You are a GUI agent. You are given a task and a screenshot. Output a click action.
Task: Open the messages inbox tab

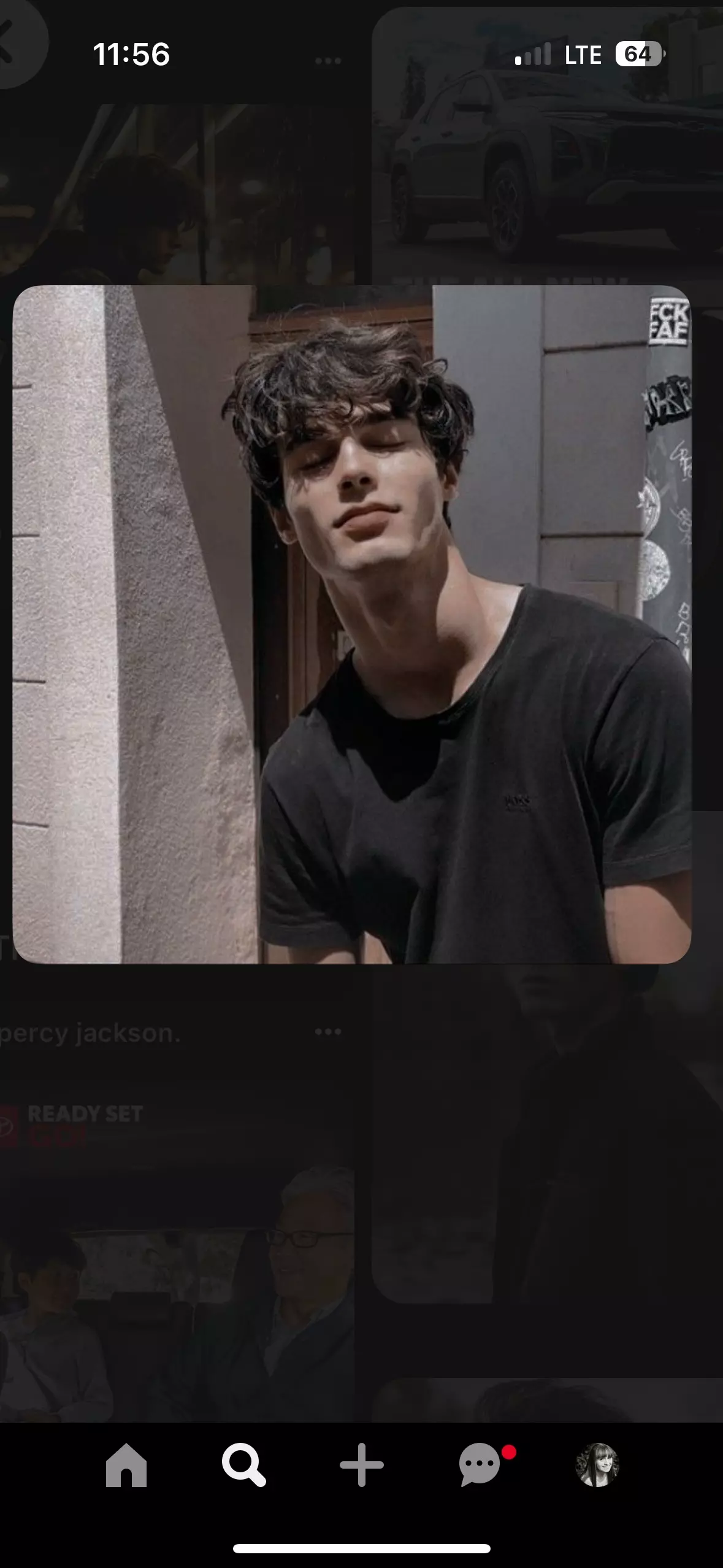click(x=480, y=1465)
